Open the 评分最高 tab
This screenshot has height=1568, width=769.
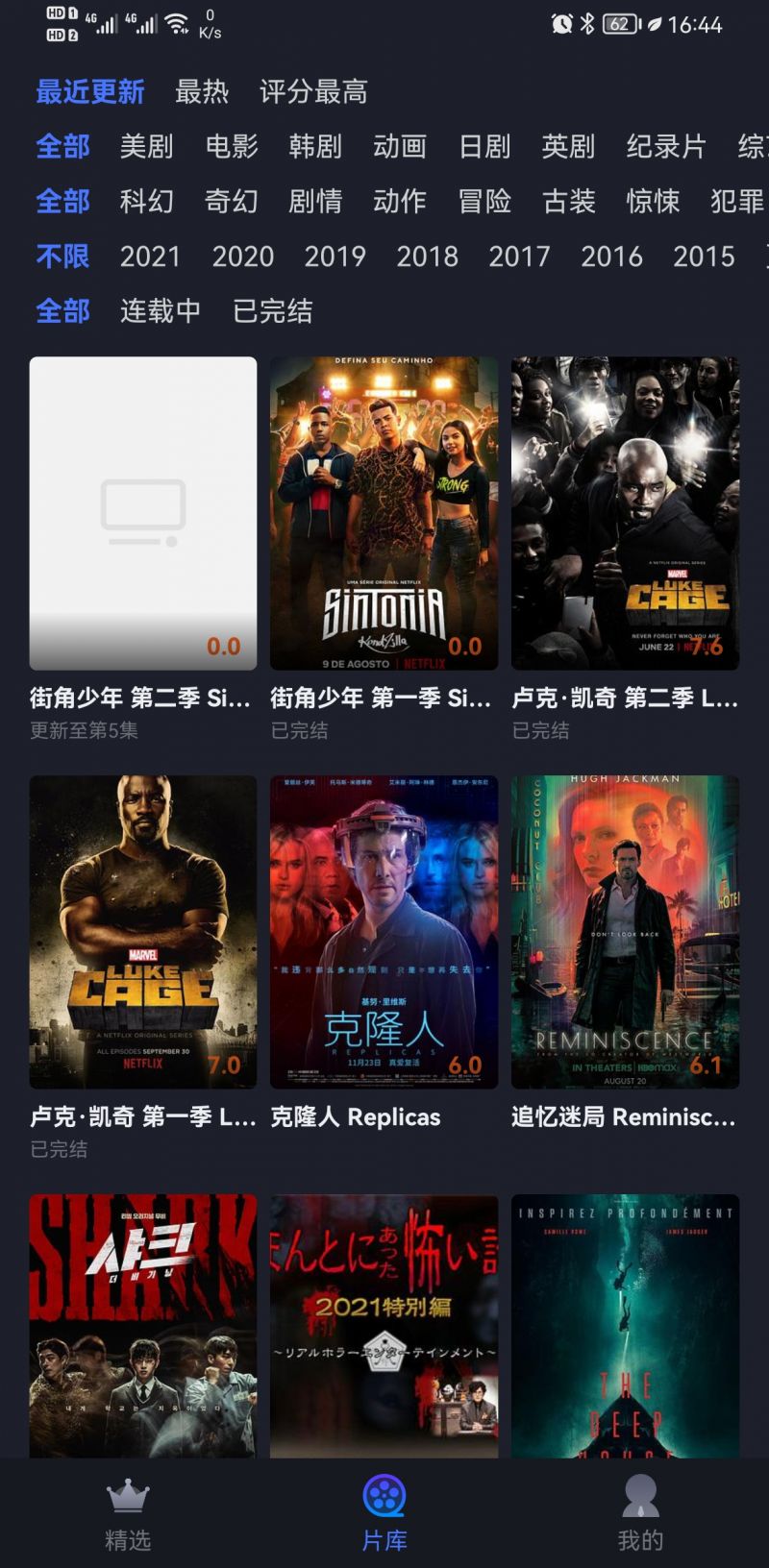[312, 92]
